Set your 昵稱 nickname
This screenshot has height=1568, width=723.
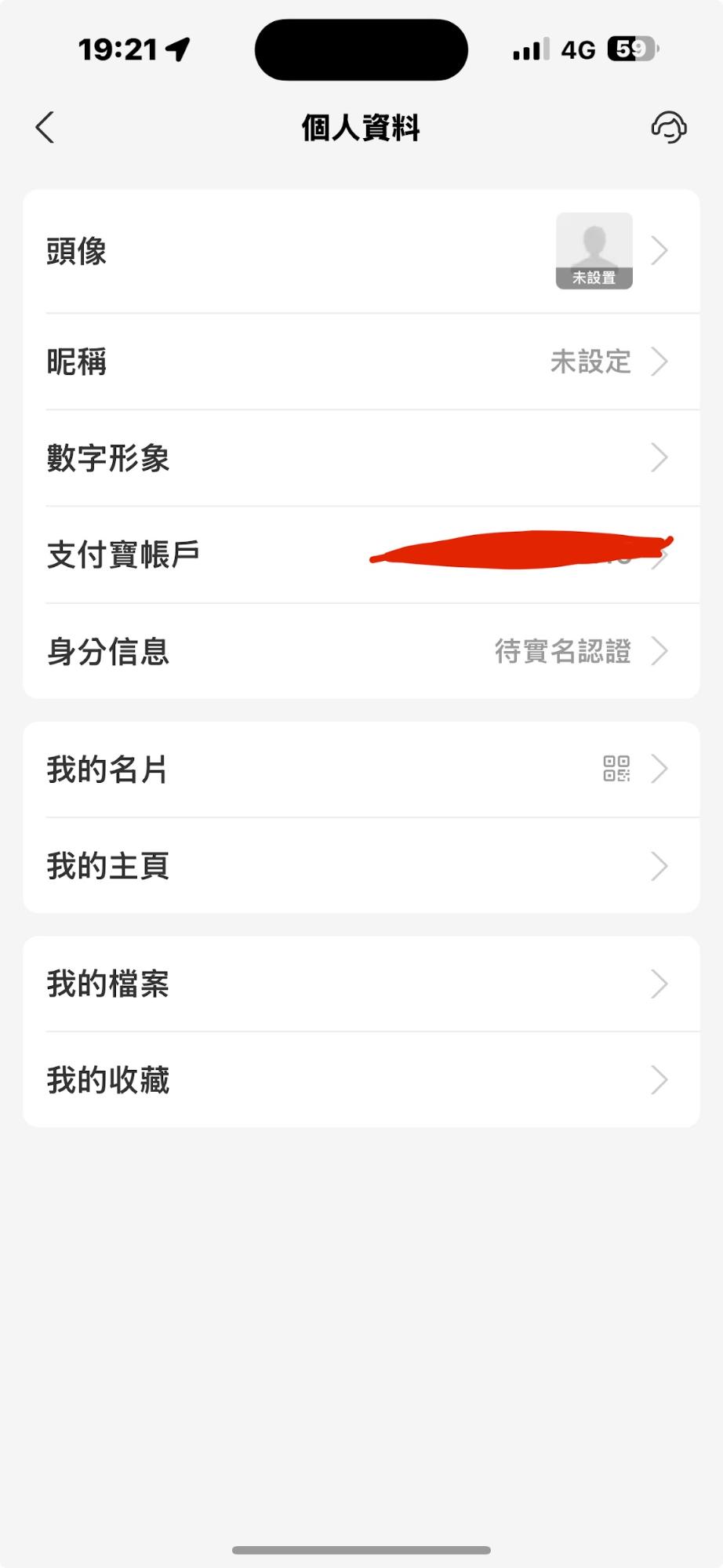(x=361, y=362)
